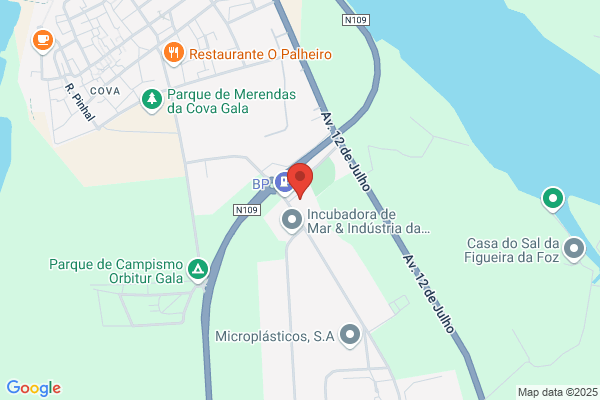Select the unlabeled green marker by the water
600x400 pixels.
point(553,199)
